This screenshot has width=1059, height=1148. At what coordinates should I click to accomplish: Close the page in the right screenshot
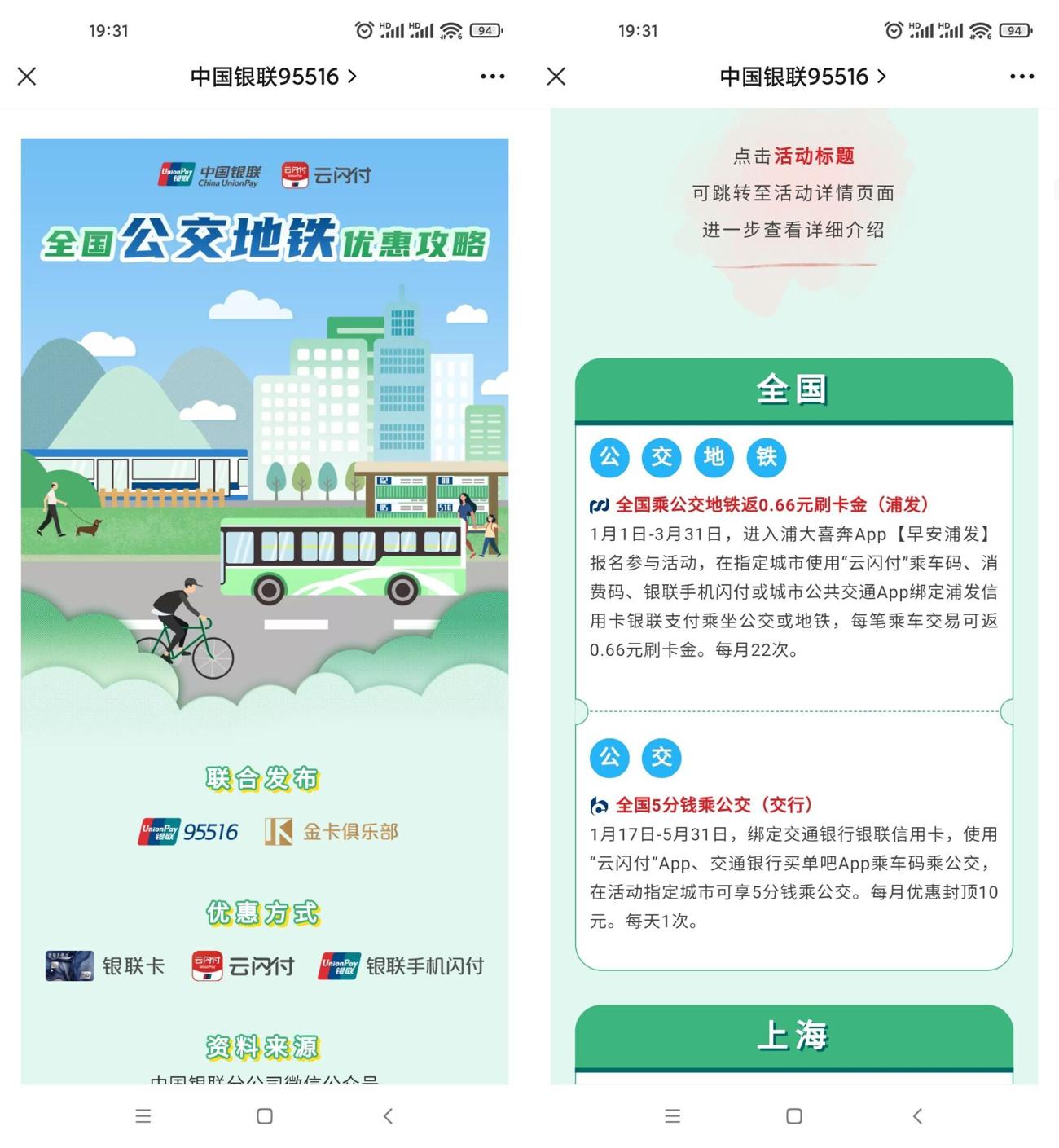click(x=556, y=77)
